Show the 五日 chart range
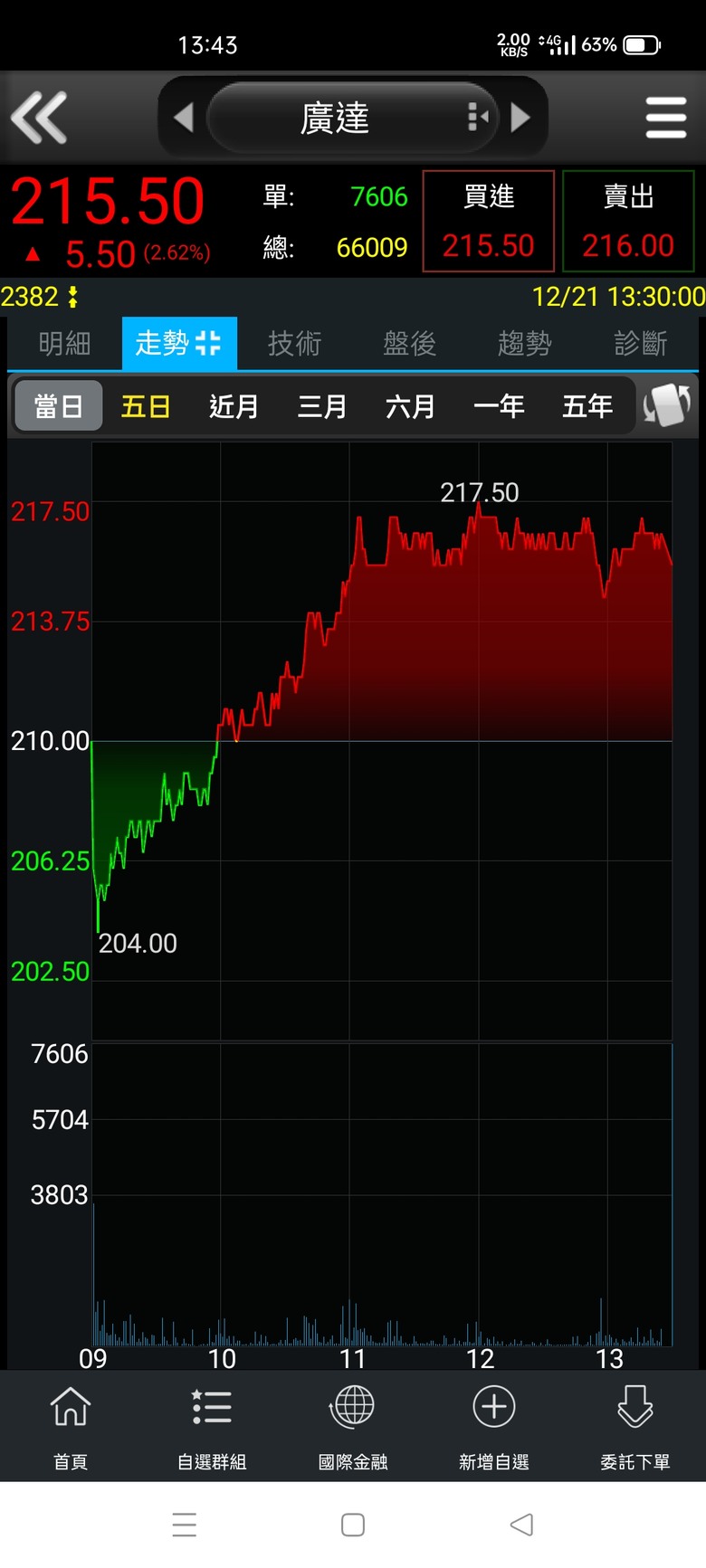The image size is (706, 1568). 146,406
